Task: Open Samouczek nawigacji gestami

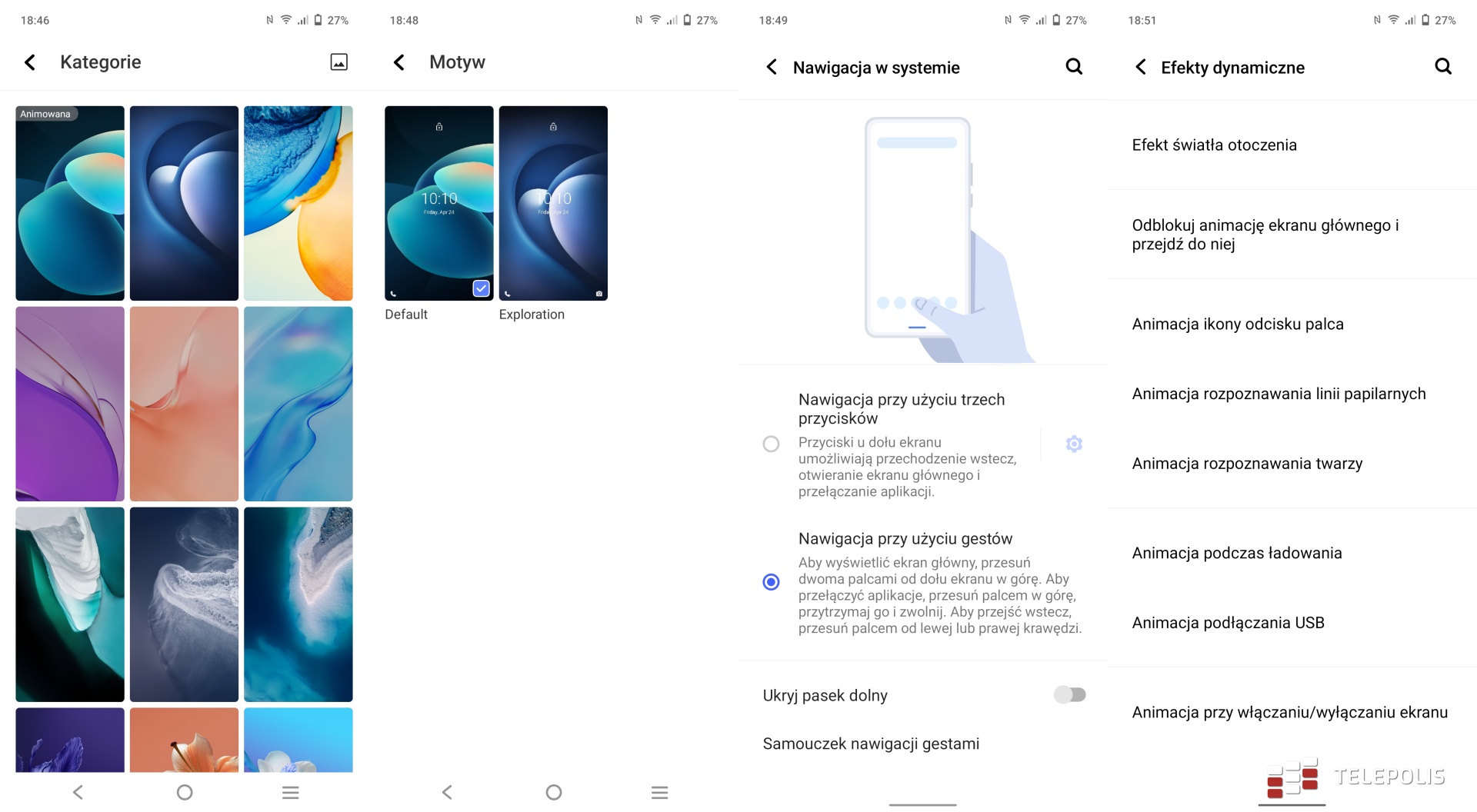Action: pyautogui.click(x=871, y=744)
